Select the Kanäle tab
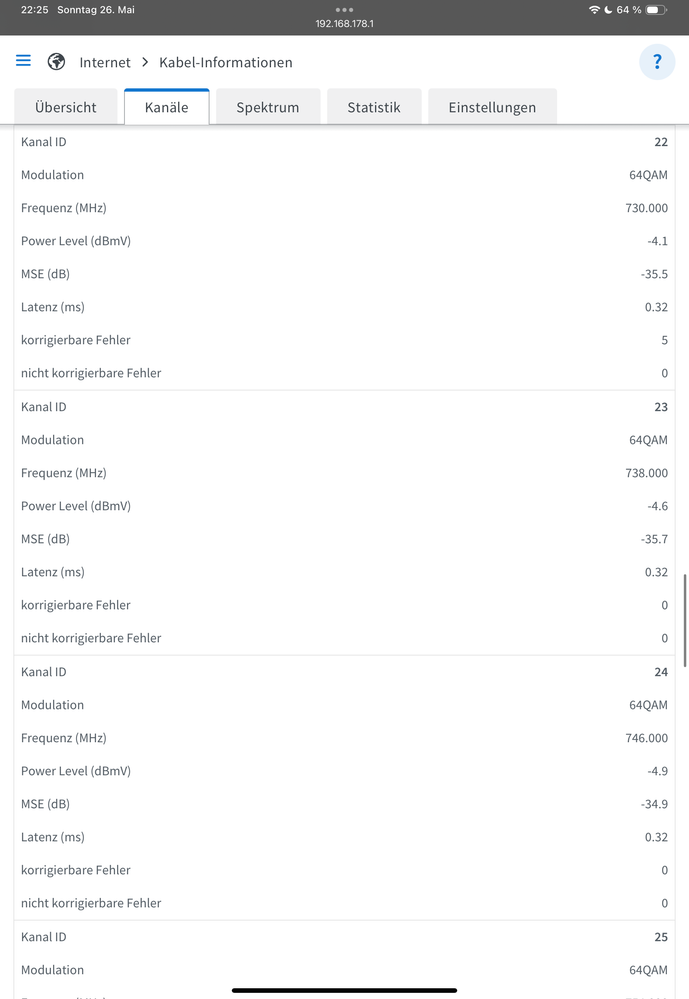The image size is (689, 999). tap(166, 107)
